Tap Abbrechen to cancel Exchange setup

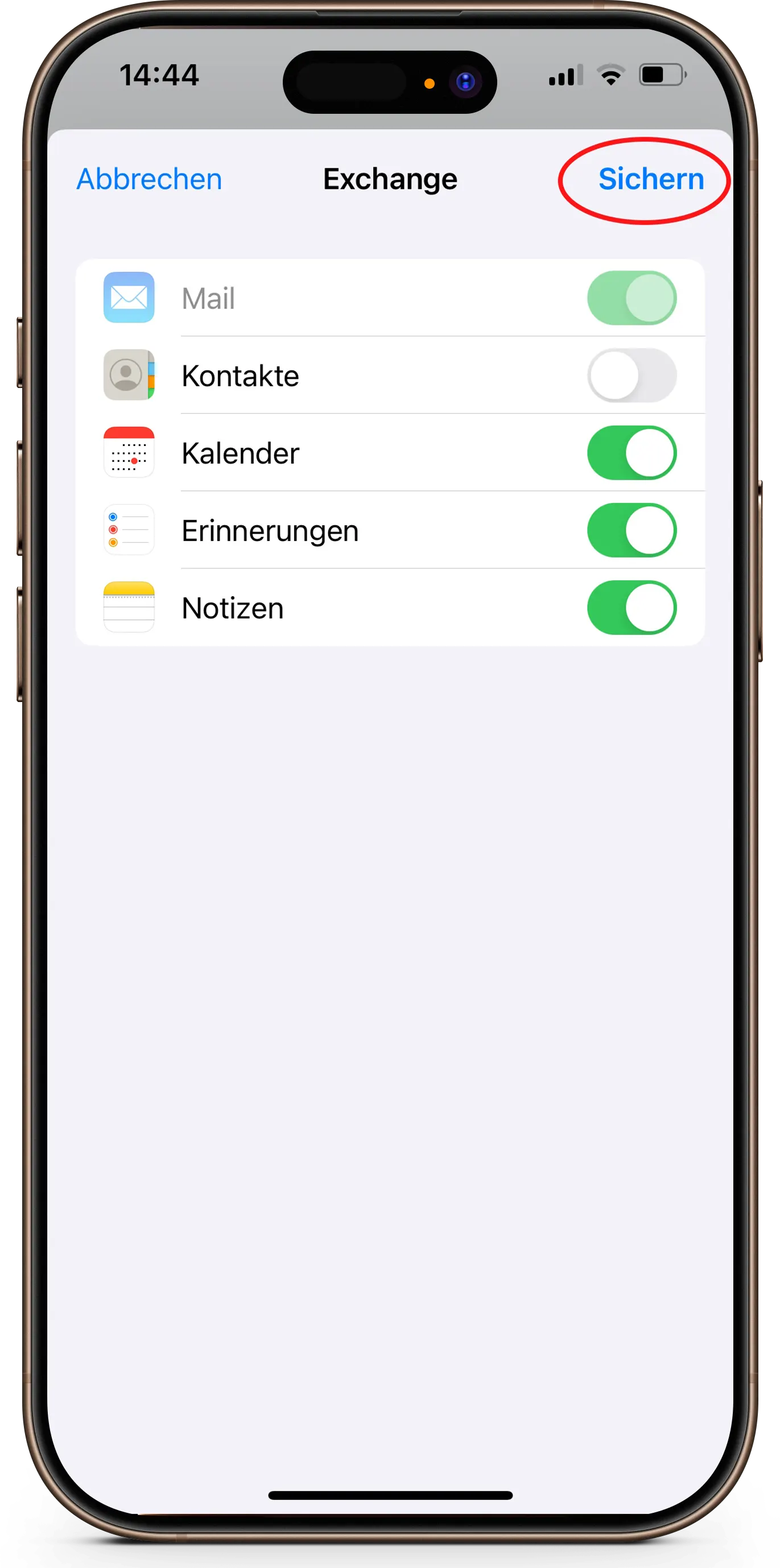pyautogui.click(x=149, y=179)
